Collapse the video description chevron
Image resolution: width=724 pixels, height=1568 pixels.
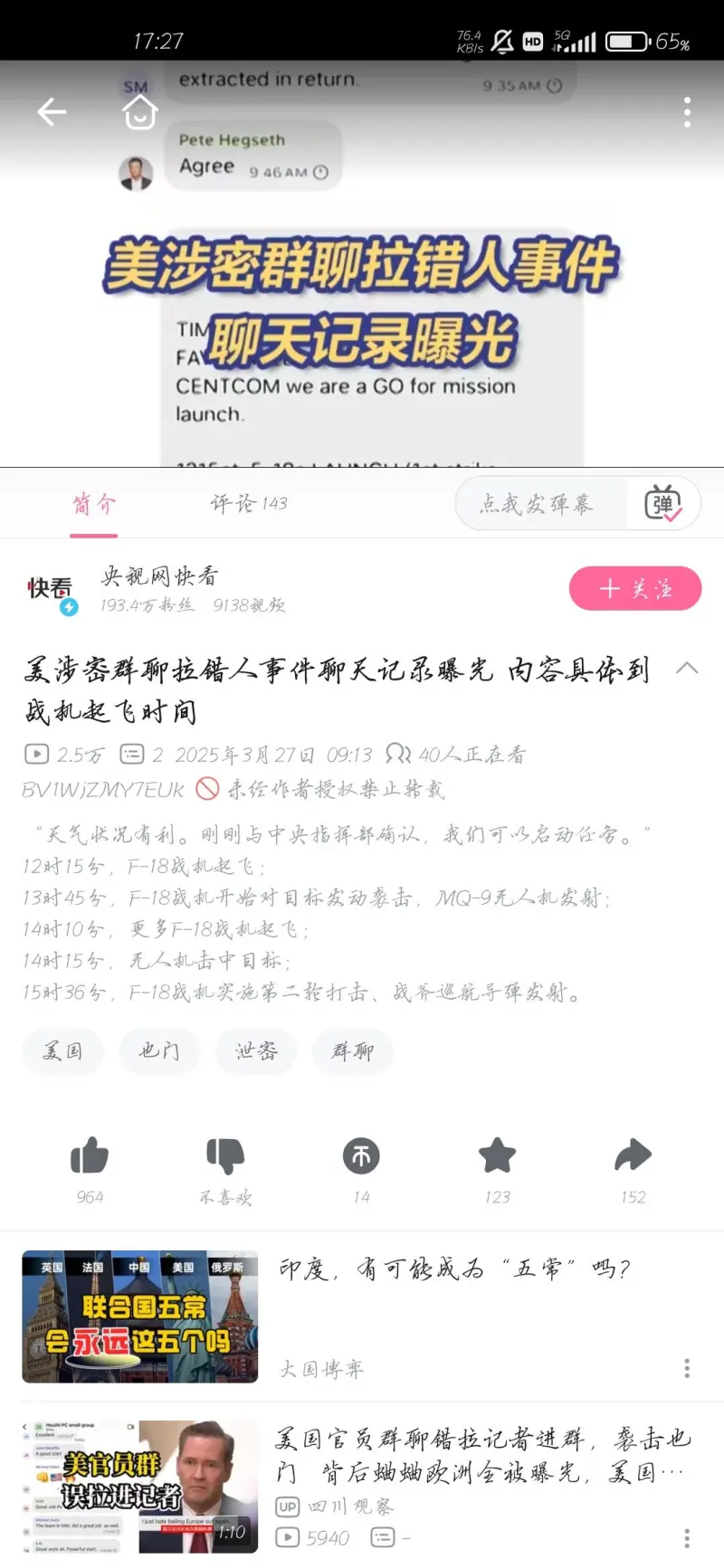point(687,669)
